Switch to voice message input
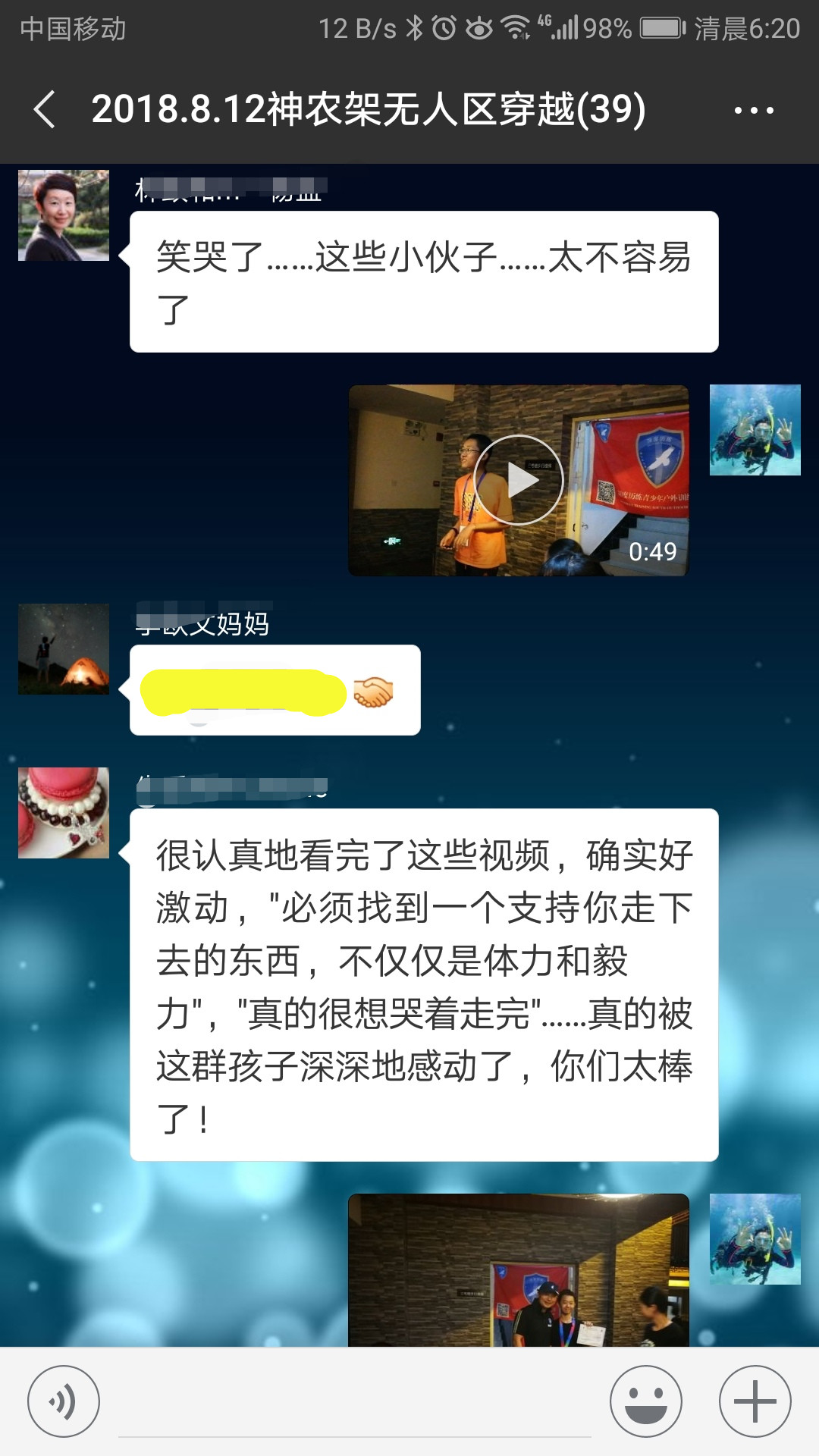The image size is (819, 1456). click(x=64, y=1401)
